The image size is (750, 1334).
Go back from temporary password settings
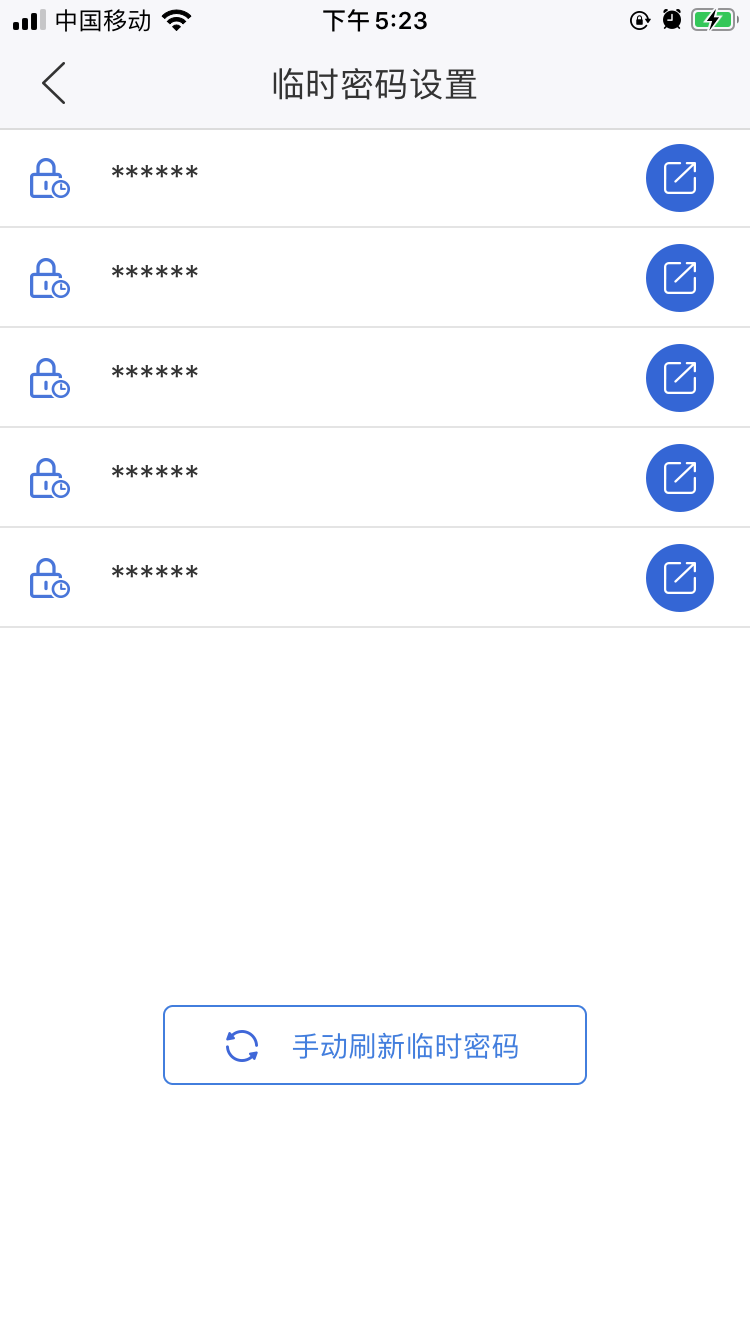pyautogui.click(x=54, y=83)
